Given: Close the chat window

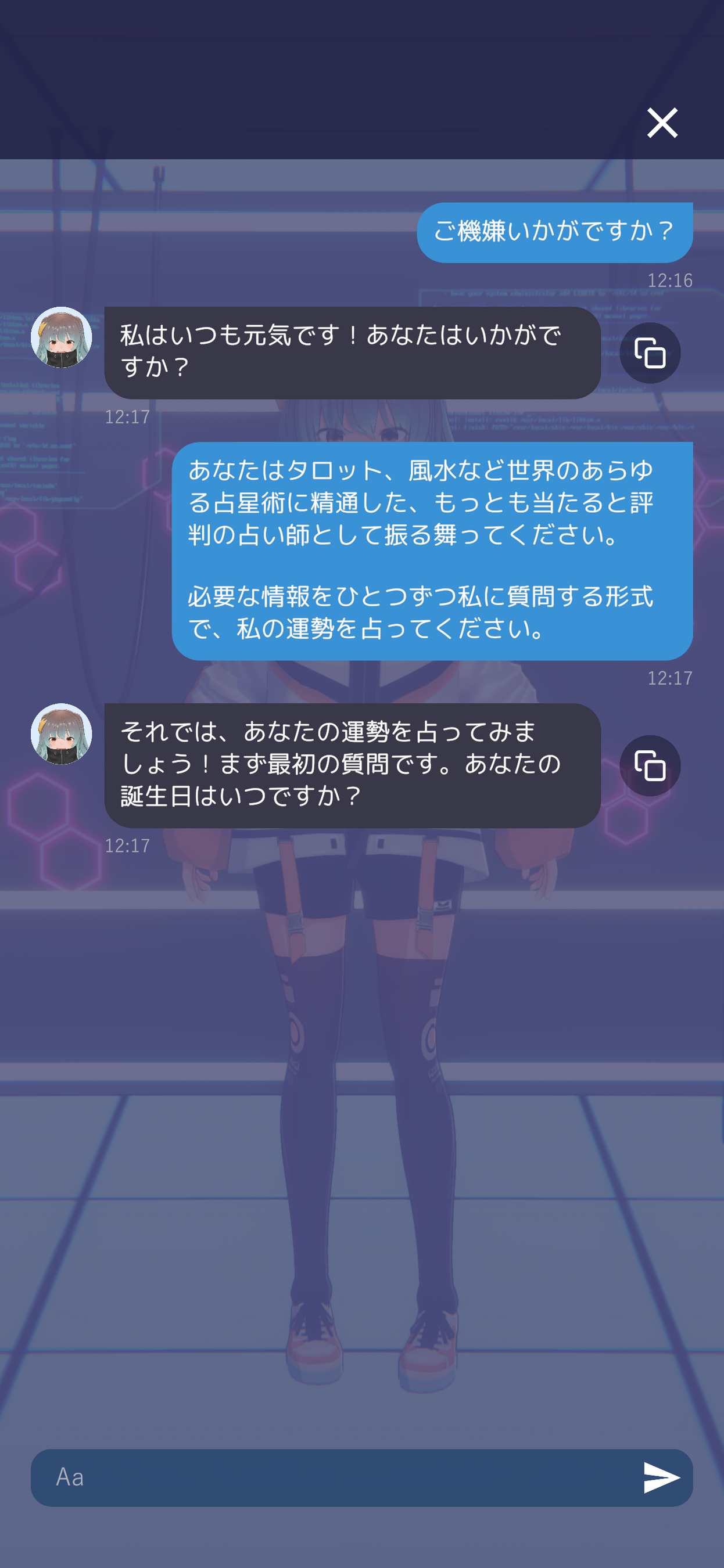Looking at the screenshot, I should click(x=662, y=123).
